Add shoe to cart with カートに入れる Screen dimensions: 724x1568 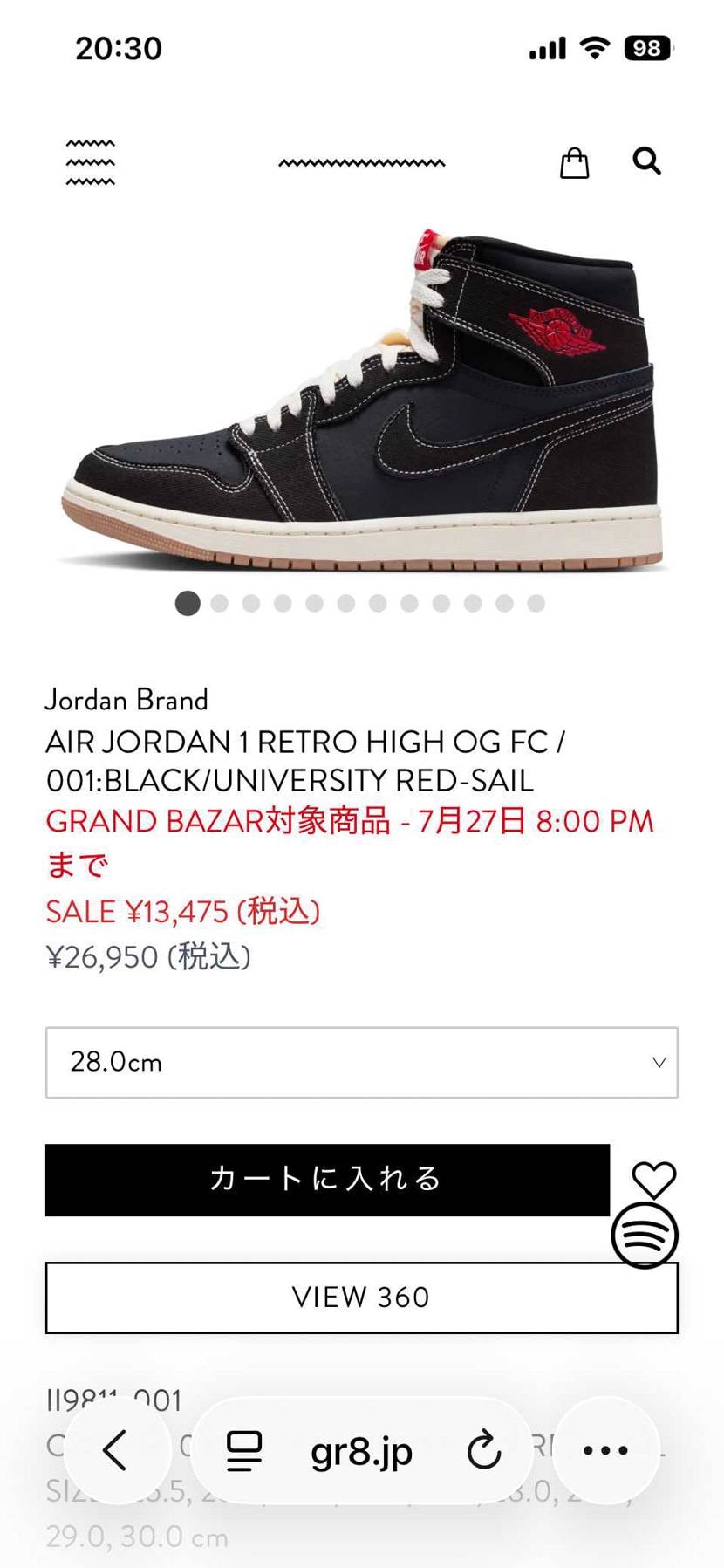point(327,1180)
